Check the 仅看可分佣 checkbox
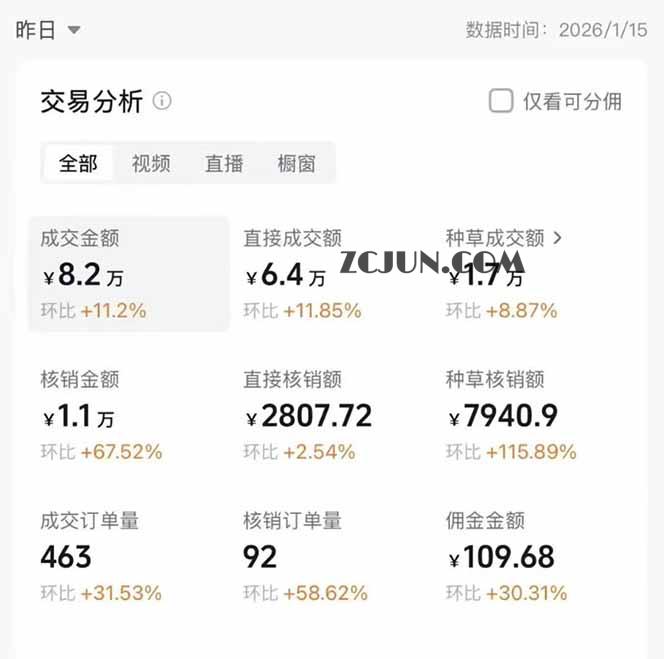The height and width of the screenshot is (659, 664). click(501, 101)
